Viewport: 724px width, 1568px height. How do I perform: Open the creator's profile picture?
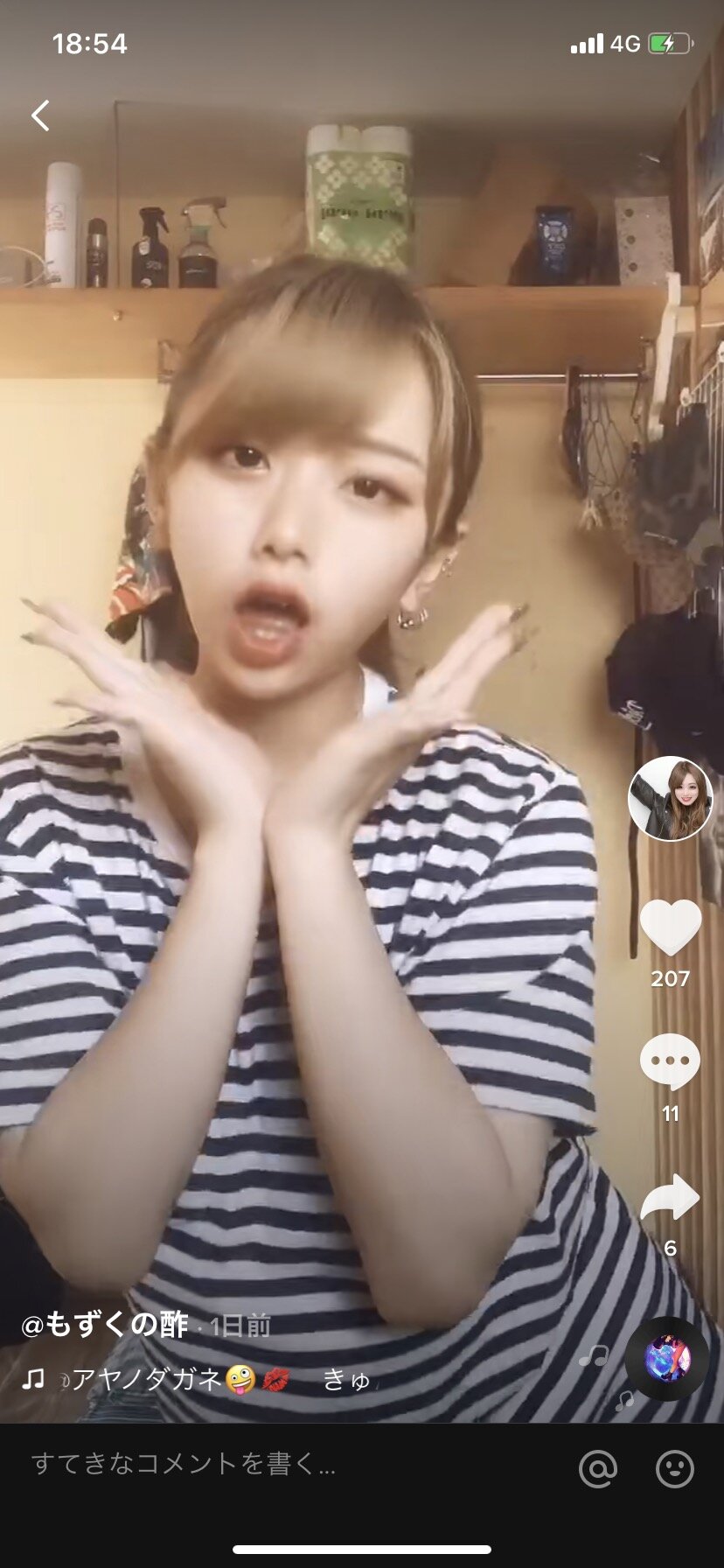click(x=671, y=798)
